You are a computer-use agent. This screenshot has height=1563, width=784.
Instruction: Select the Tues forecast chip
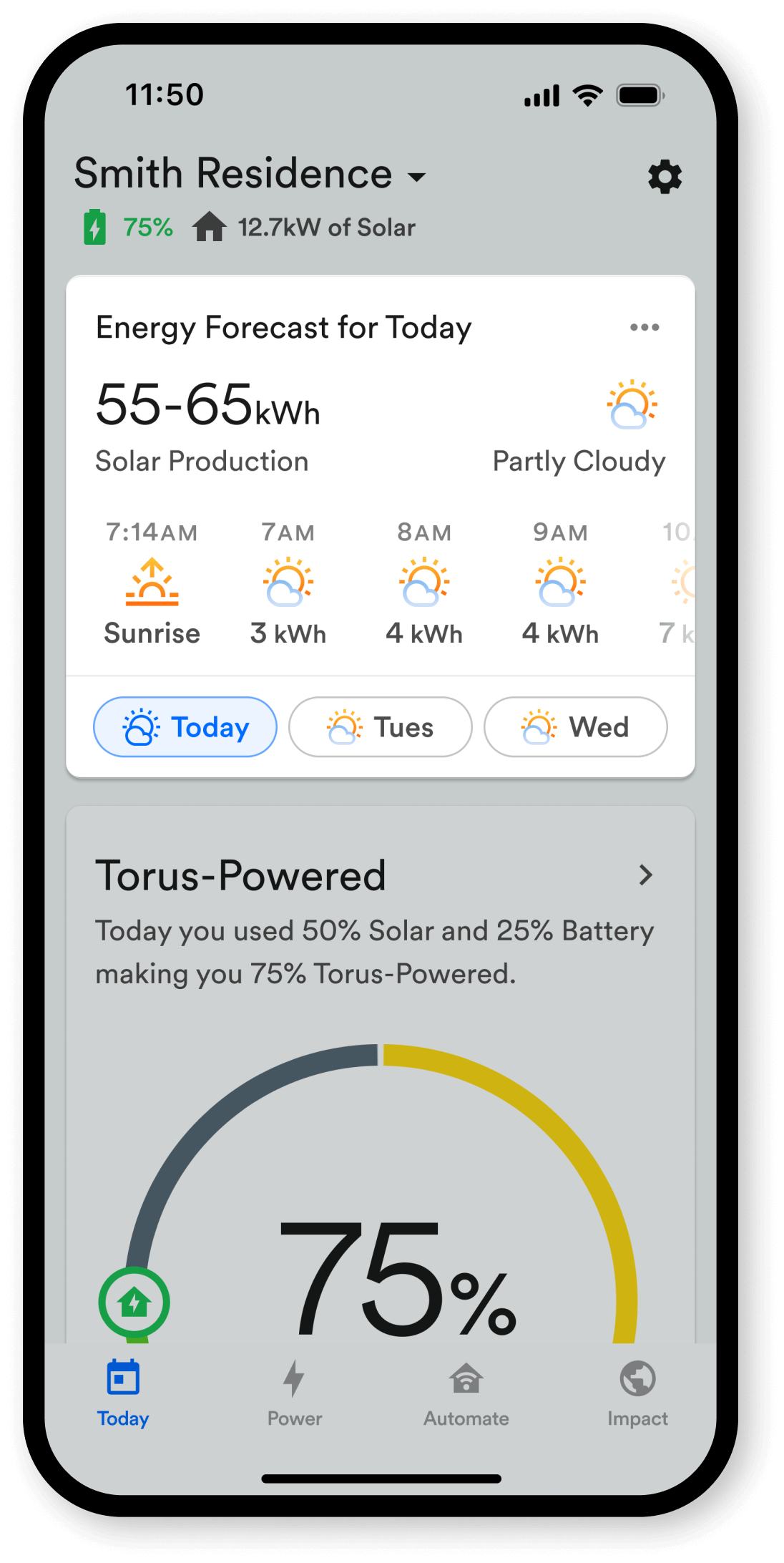380,727
